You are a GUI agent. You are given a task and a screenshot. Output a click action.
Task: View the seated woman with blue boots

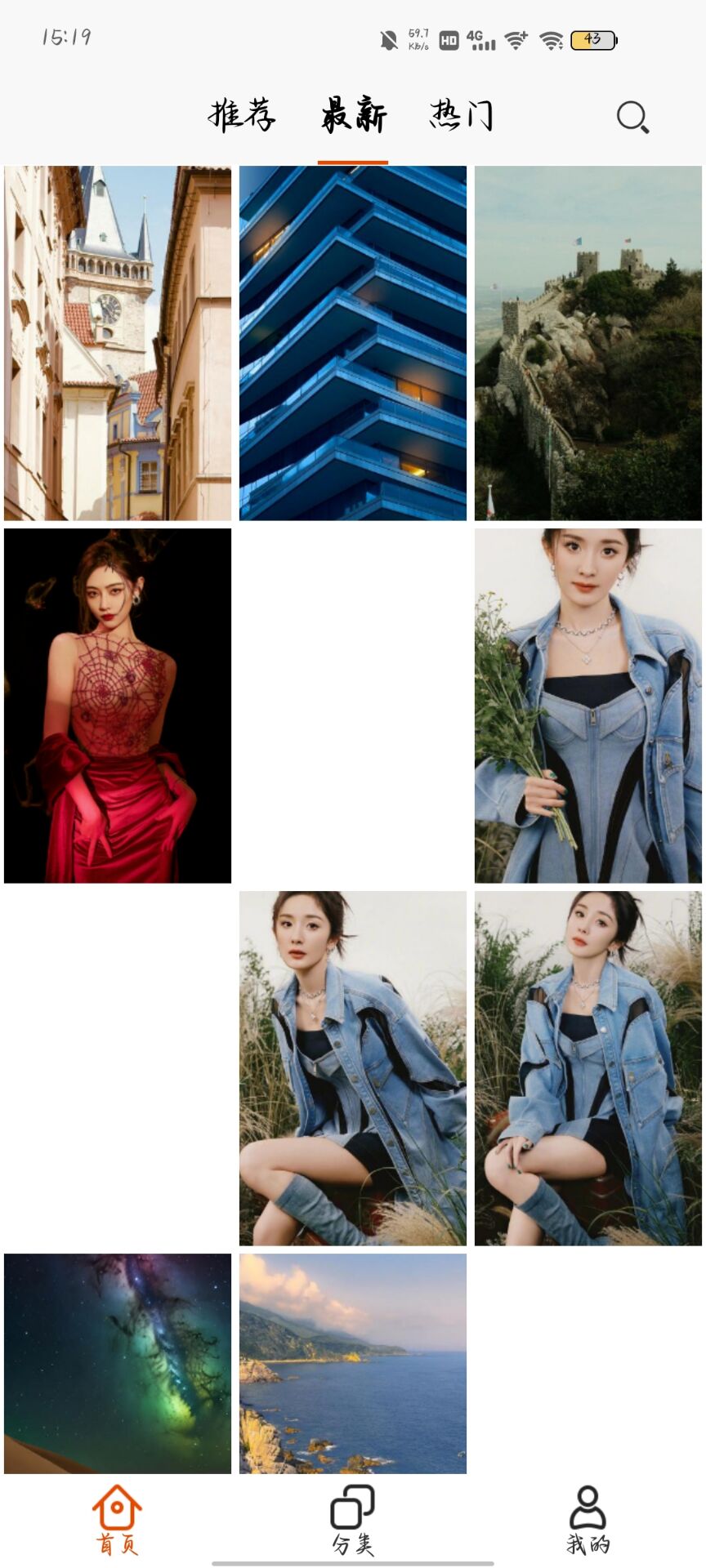tap(353, 1068)
